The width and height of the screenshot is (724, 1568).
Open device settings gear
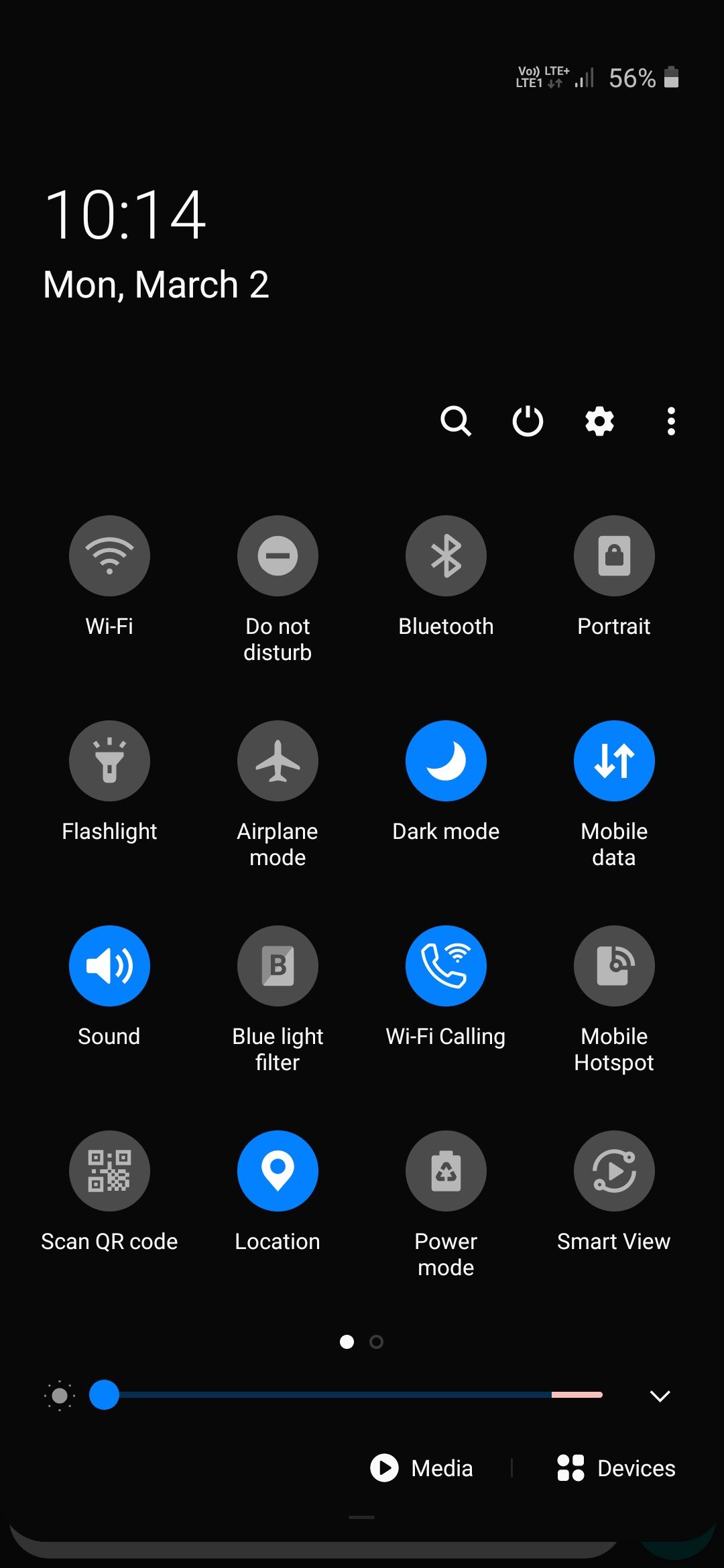tap(599, 421)
